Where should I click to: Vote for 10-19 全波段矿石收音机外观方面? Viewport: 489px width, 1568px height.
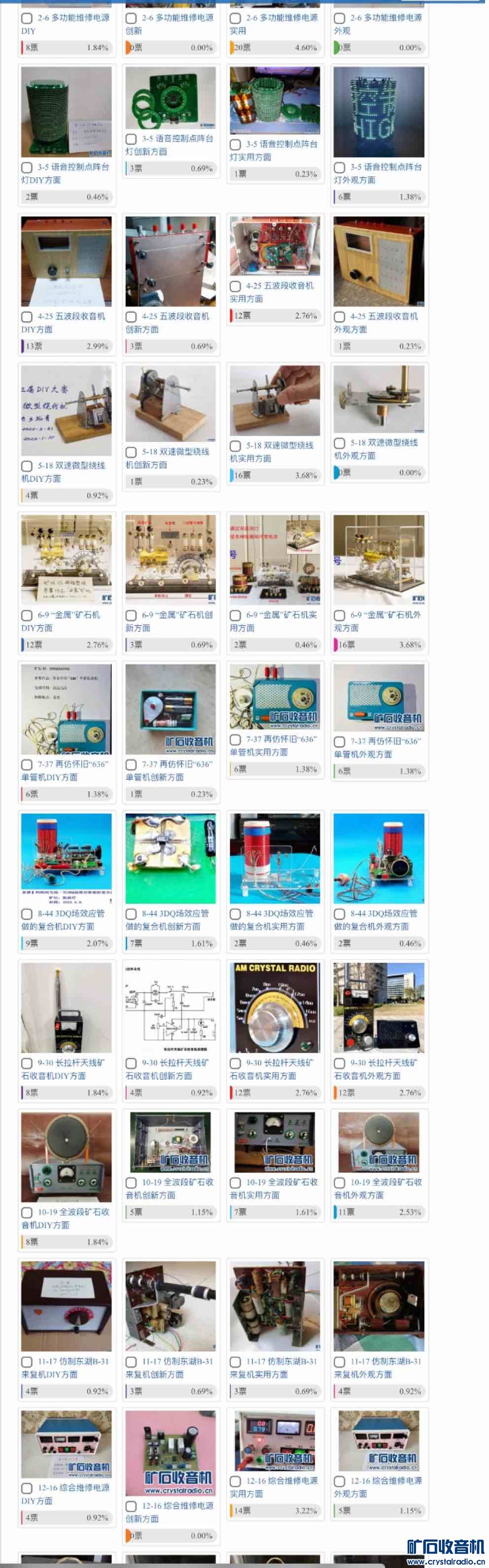[x=340, y=1183]
